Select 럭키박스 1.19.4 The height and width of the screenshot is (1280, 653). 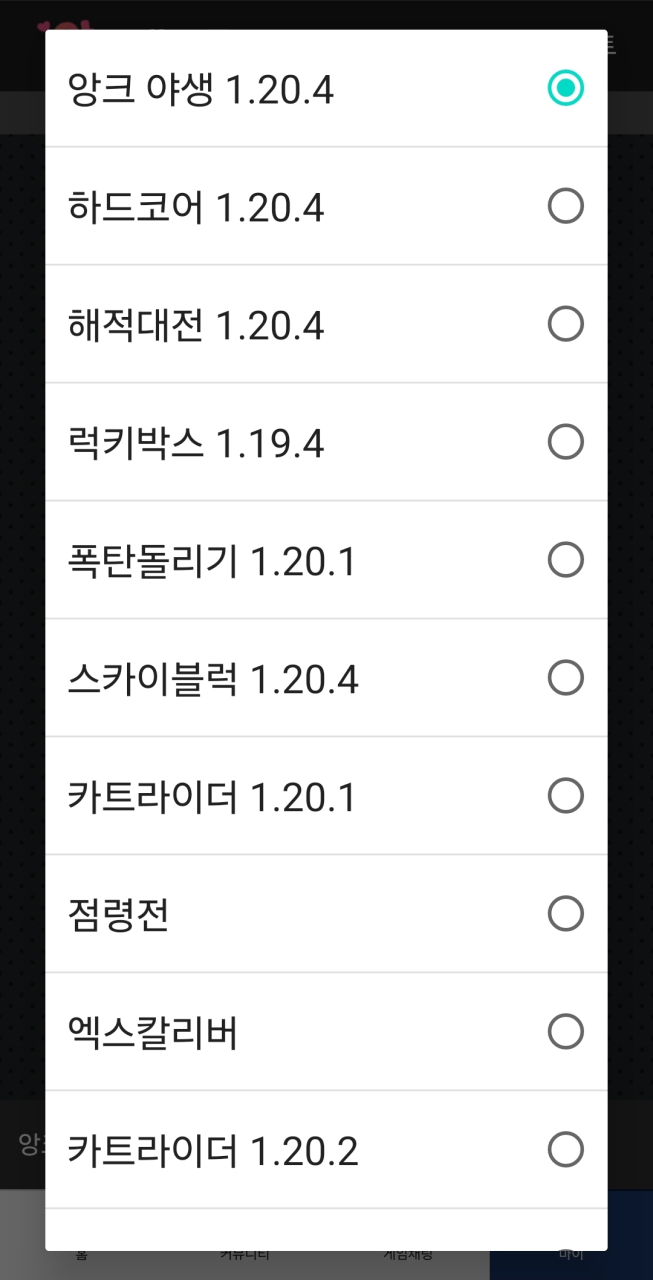pos(325,442)
